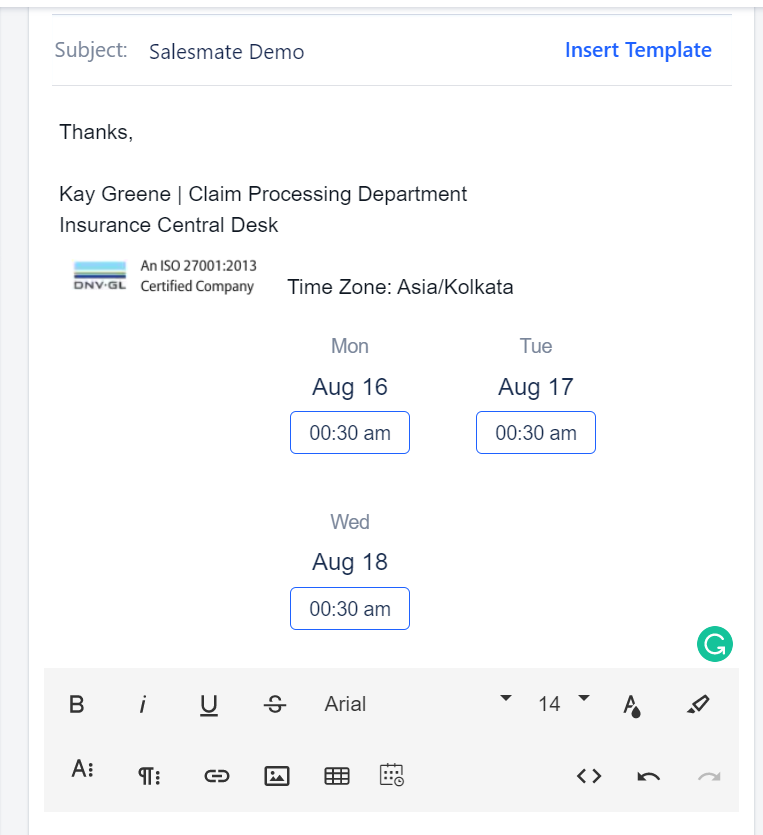Open the highlight color tool
This screenshot has height=835, width=763.
[x=698, y=705]
